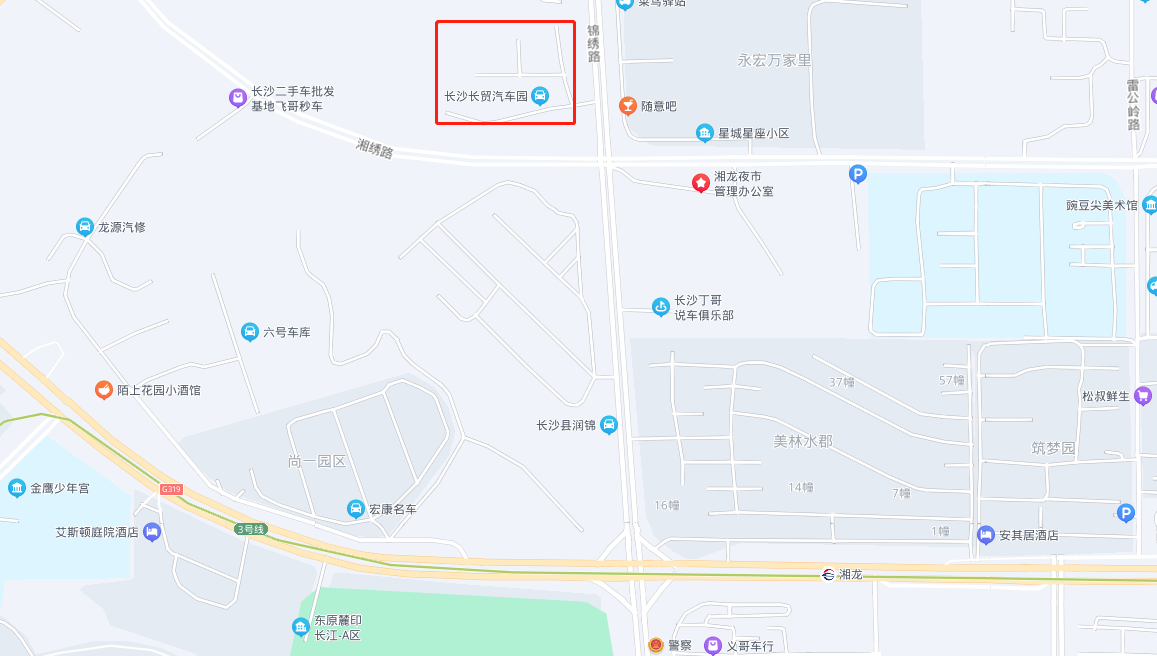Screen dimensions: 1157x656
Task: Tap the 松叔鲜生 shop marker
Action: click(x=1143, y=396)
